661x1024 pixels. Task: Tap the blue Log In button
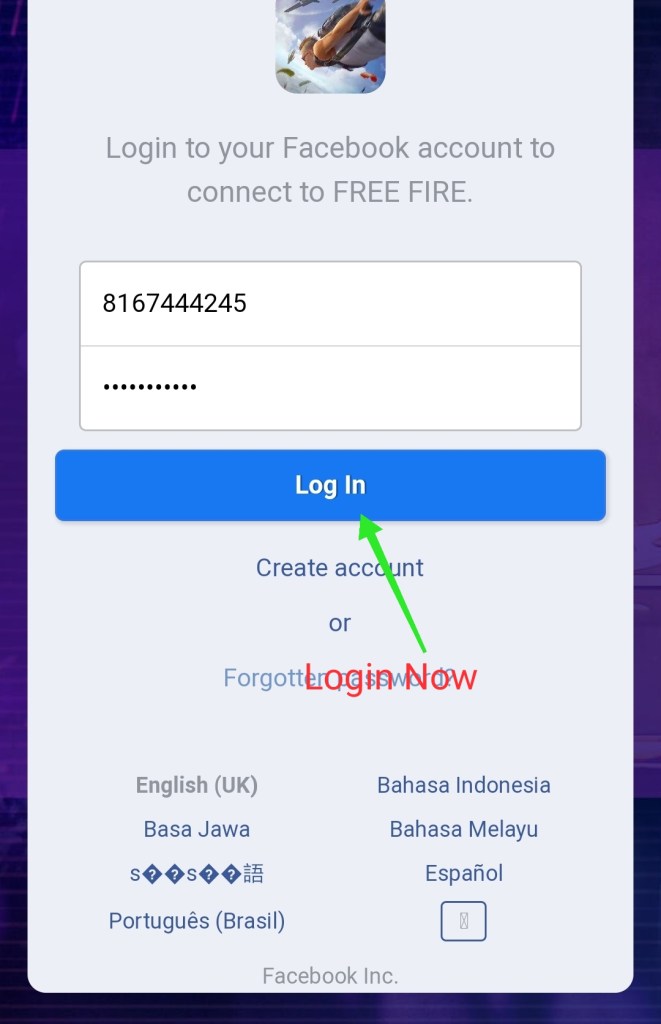tap(330, 485)
